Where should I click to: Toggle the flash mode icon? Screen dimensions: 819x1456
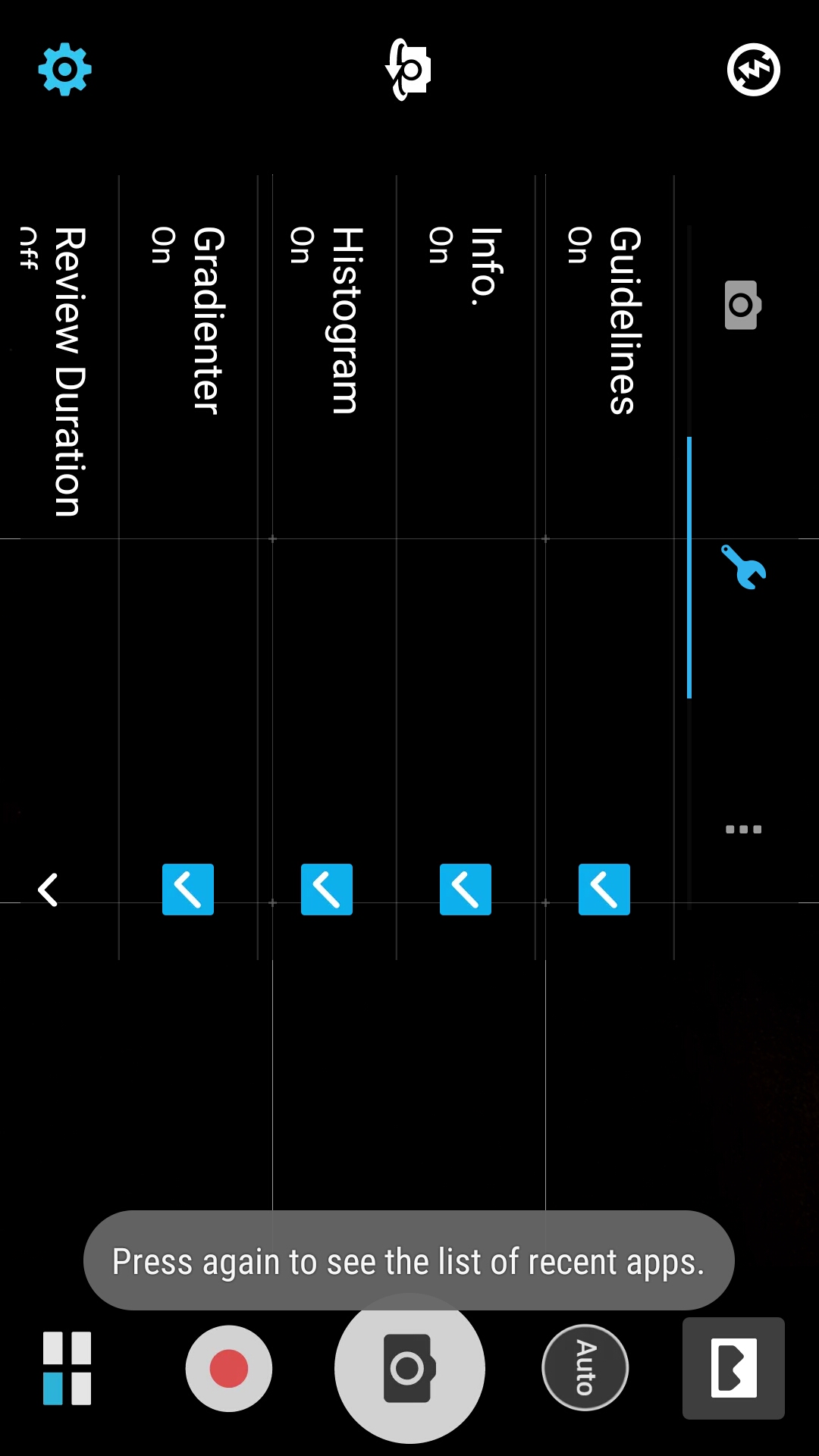pos(753,70)
